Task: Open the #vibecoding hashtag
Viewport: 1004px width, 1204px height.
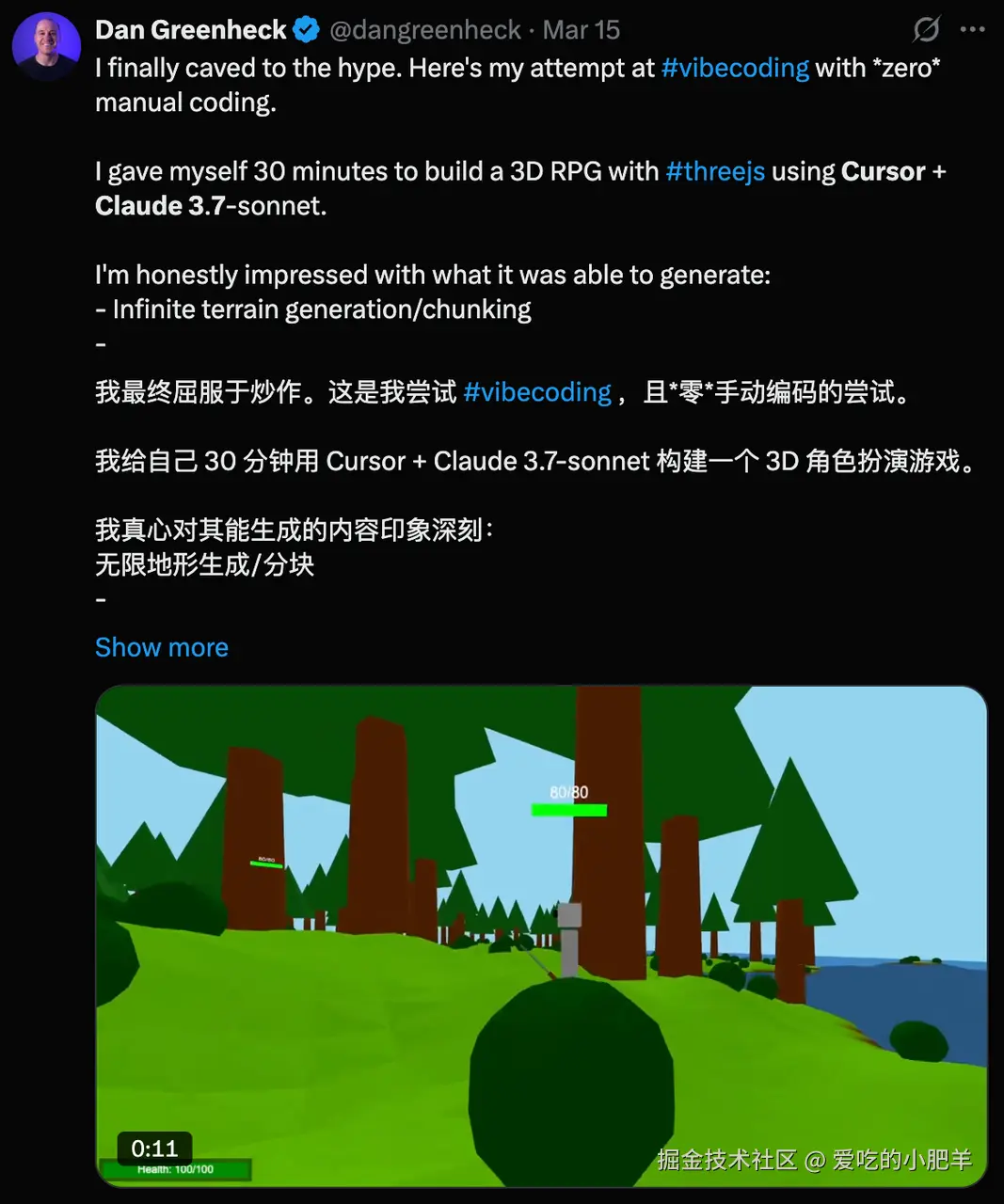Action: [735, 67]
